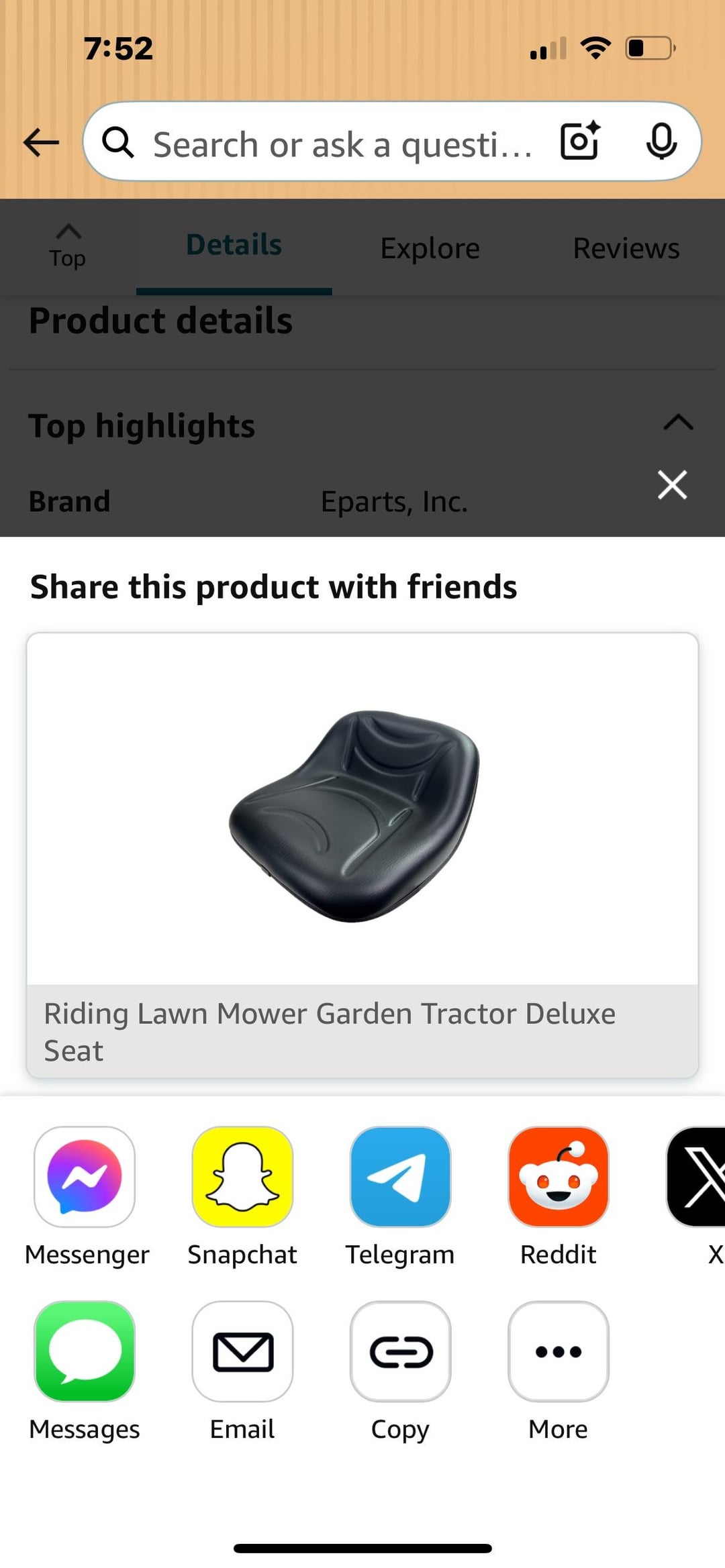Start voice search with the microphone

(661, 142)
